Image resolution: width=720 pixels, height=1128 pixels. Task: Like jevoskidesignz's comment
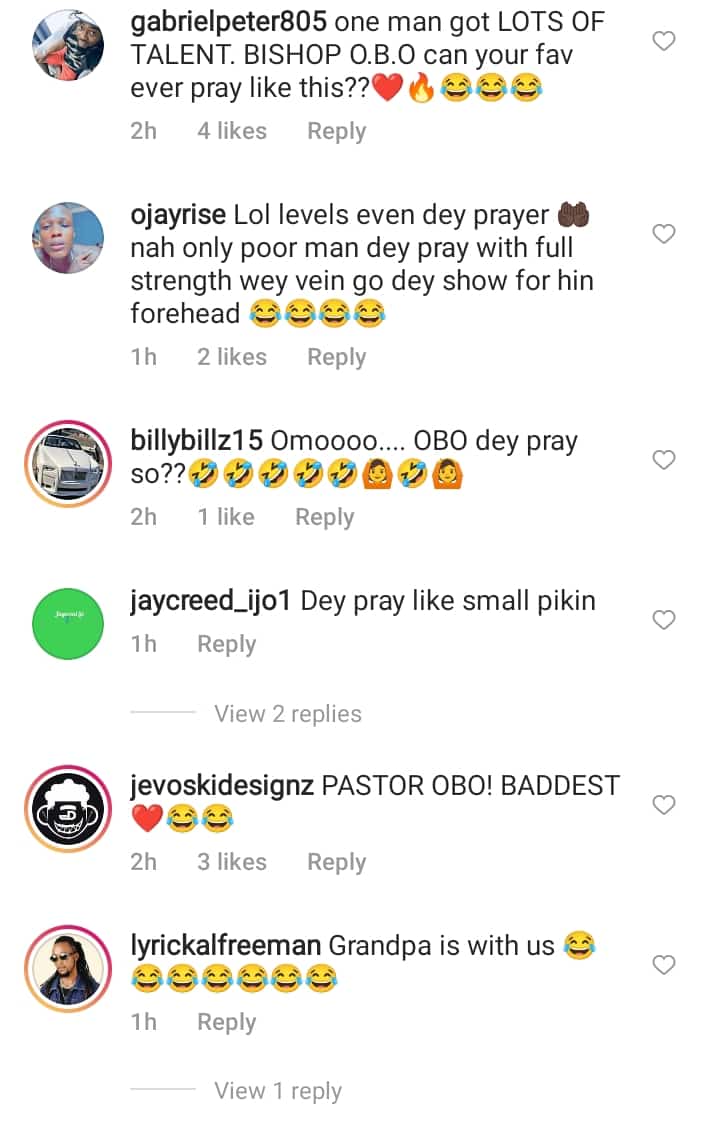point(663,804)
